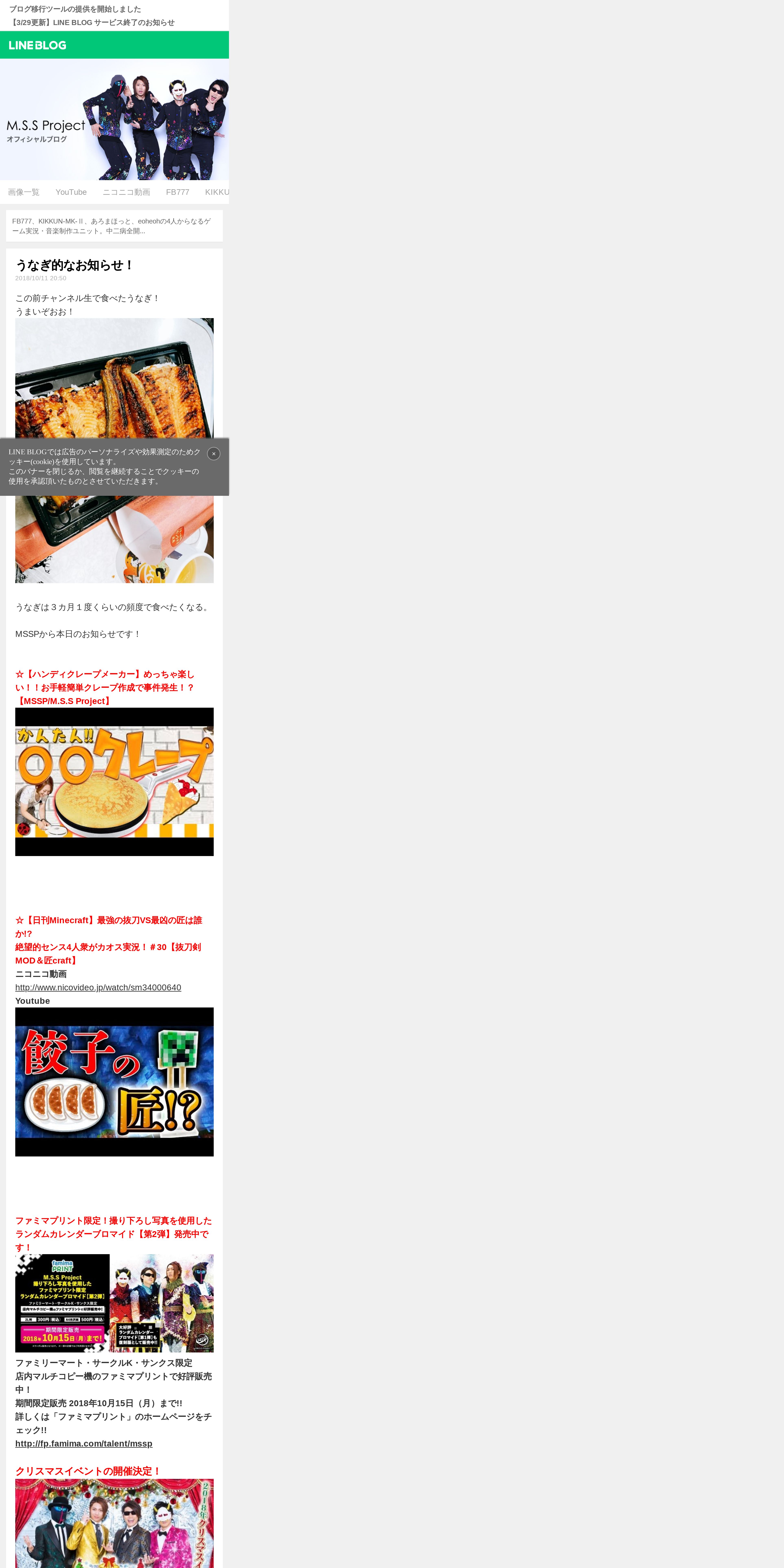Image resolution: width=784 pixels, height=1568 pixels.
Task: Open the nicovideo sm34000640 link
Action: 98,987
